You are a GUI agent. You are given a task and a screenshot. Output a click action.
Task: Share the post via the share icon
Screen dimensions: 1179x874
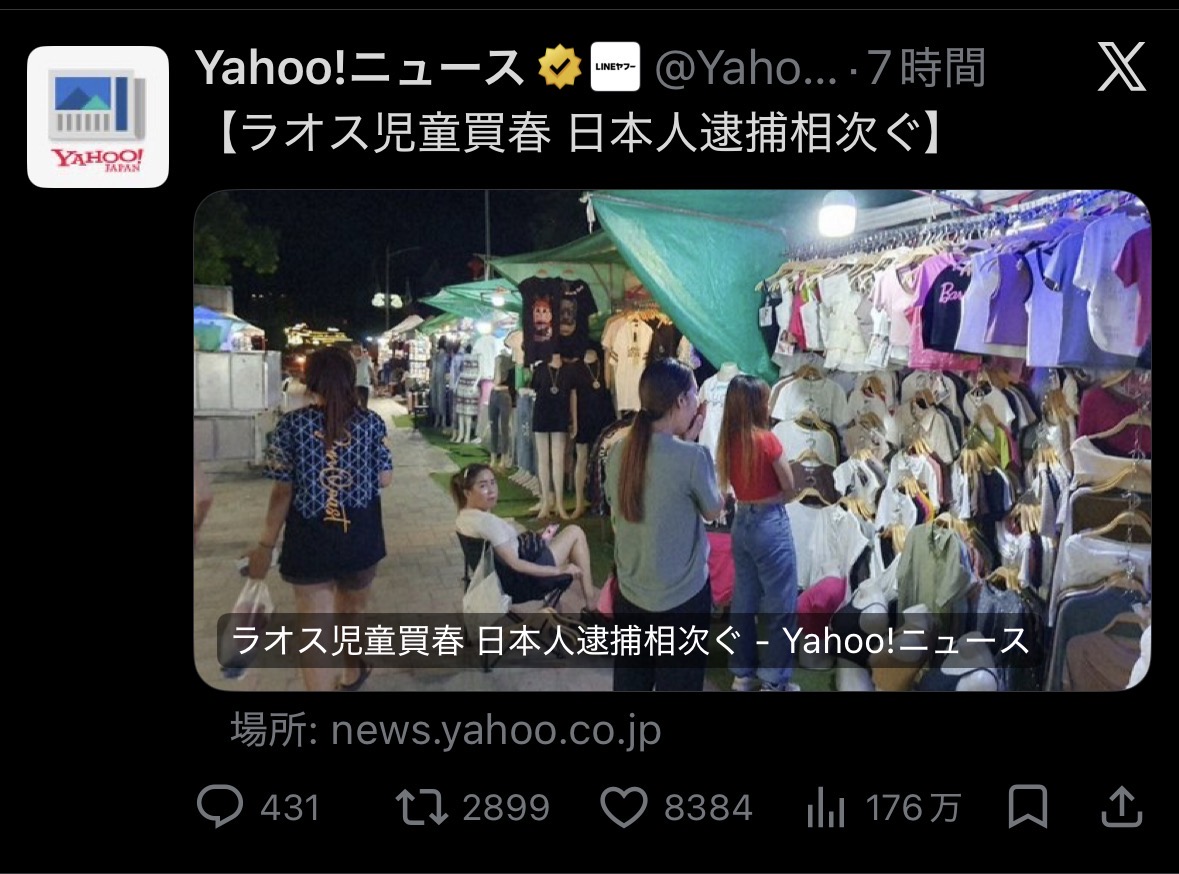1121,807
